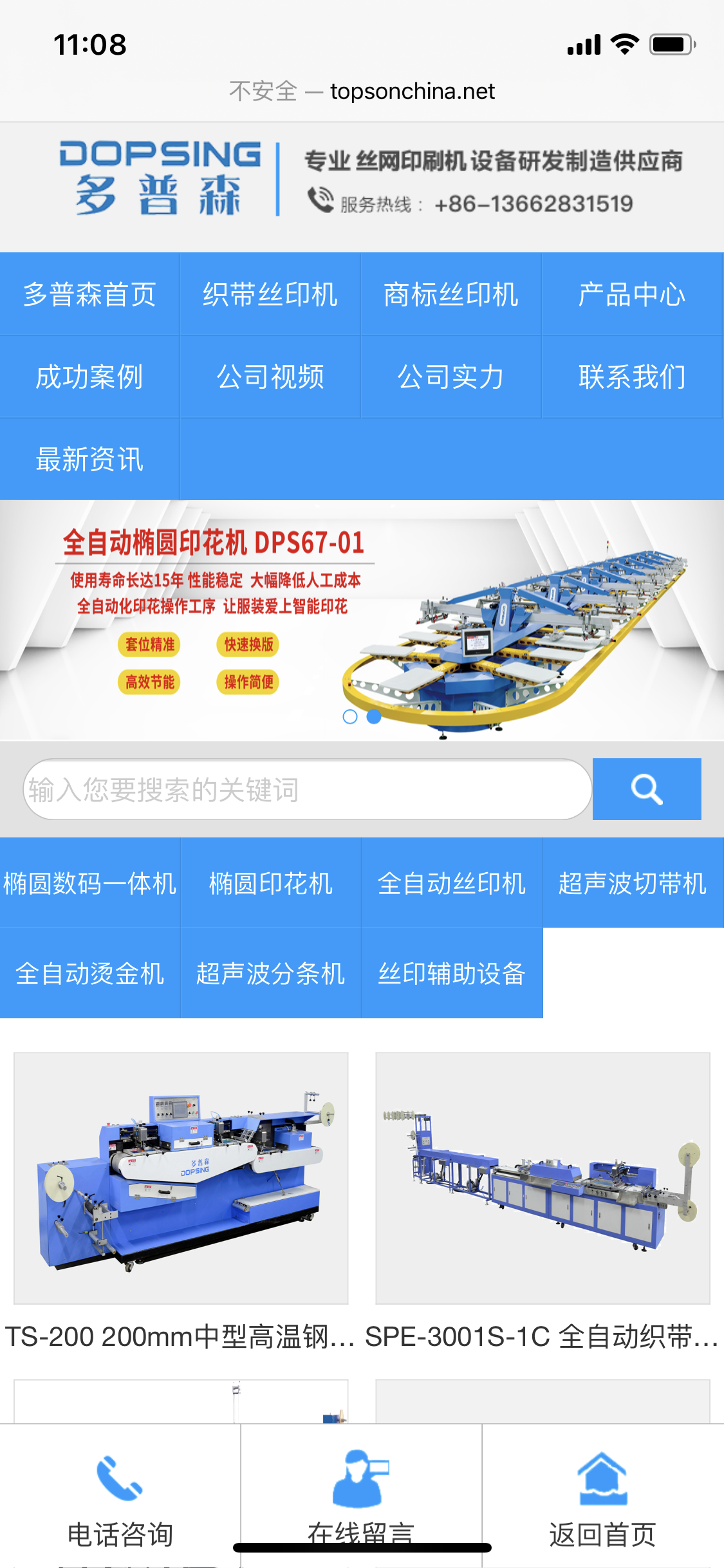
Task: Open 联系我们 page
Action: click(x=631, y=377)
